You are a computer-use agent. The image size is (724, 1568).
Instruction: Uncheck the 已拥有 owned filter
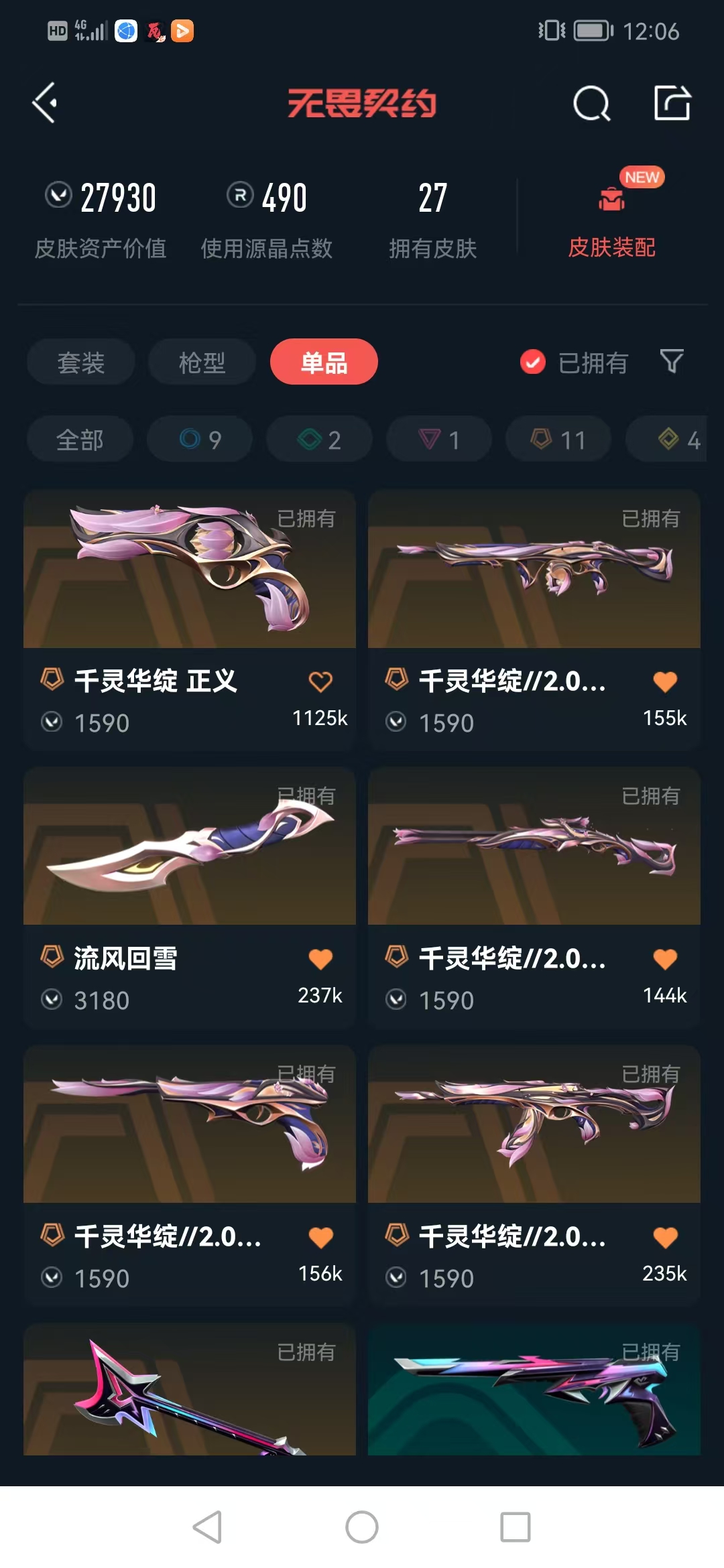click(574, 363)
